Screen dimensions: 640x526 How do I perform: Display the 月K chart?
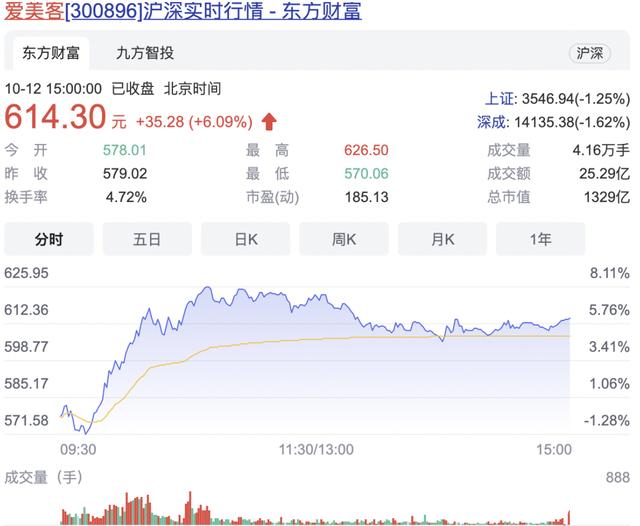(443, 239)
